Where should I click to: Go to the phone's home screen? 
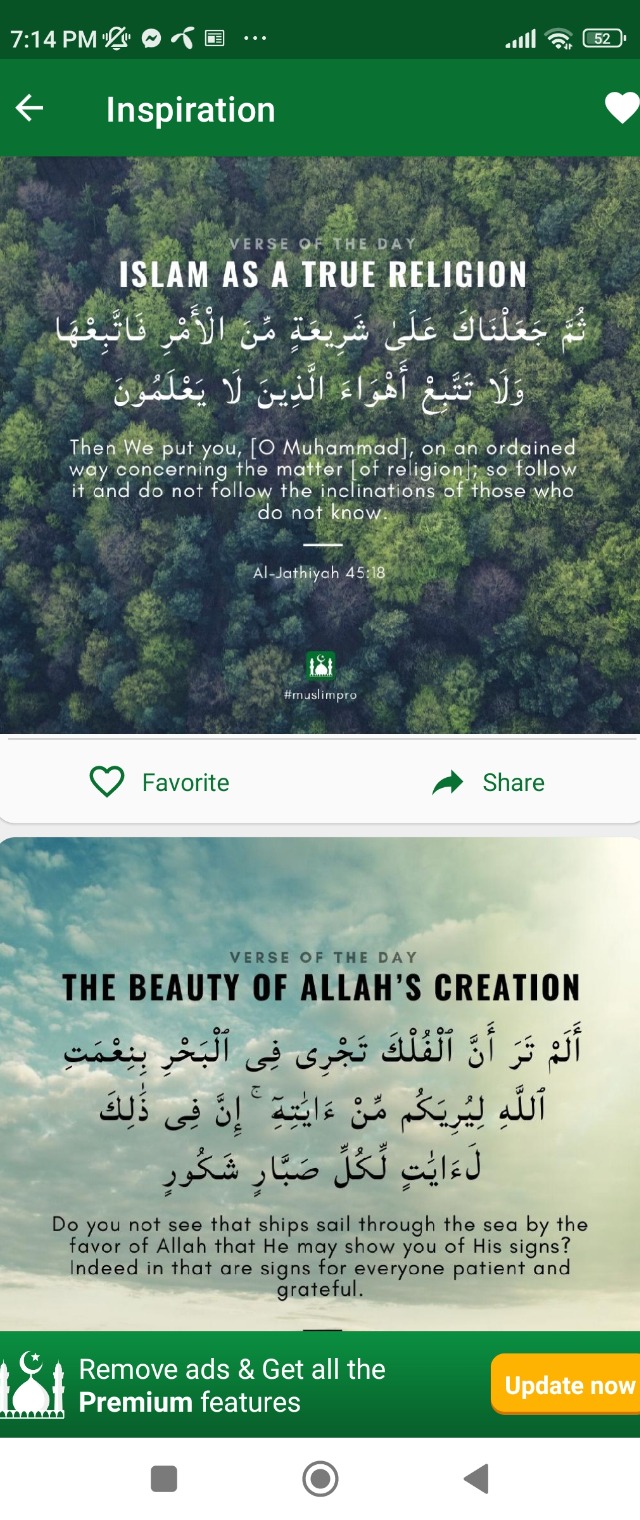[x=320, y=1478]
